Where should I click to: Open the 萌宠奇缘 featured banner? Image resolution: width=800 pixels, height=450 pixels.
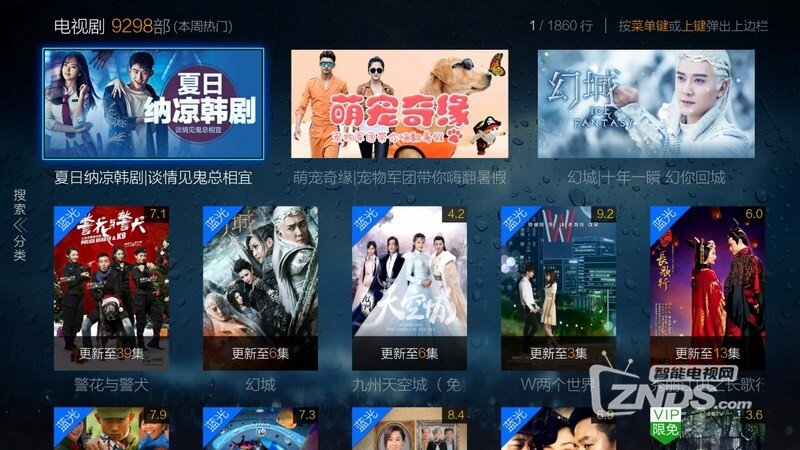pyautogui.click(x=399, y=104)
